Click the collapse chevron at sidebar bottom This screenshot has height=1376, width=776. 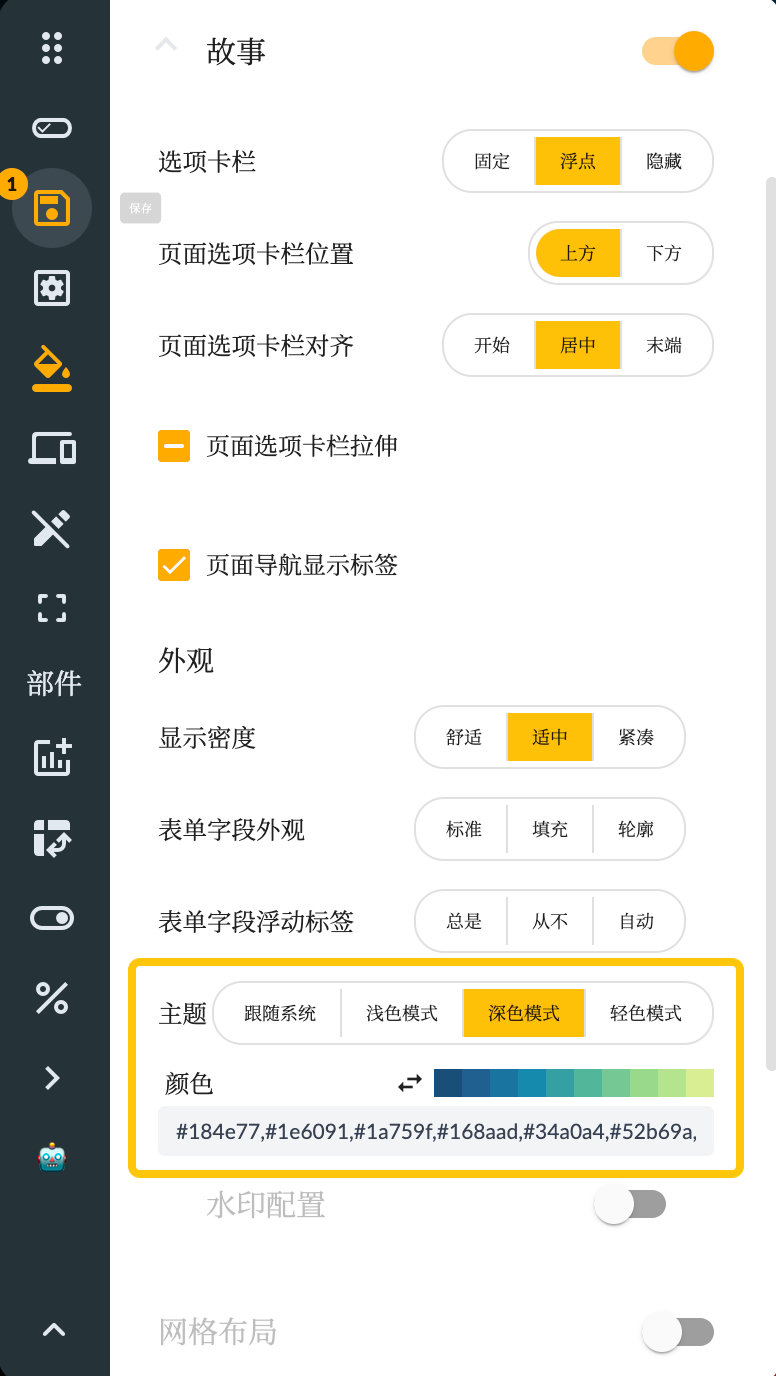coord(52,1330)
